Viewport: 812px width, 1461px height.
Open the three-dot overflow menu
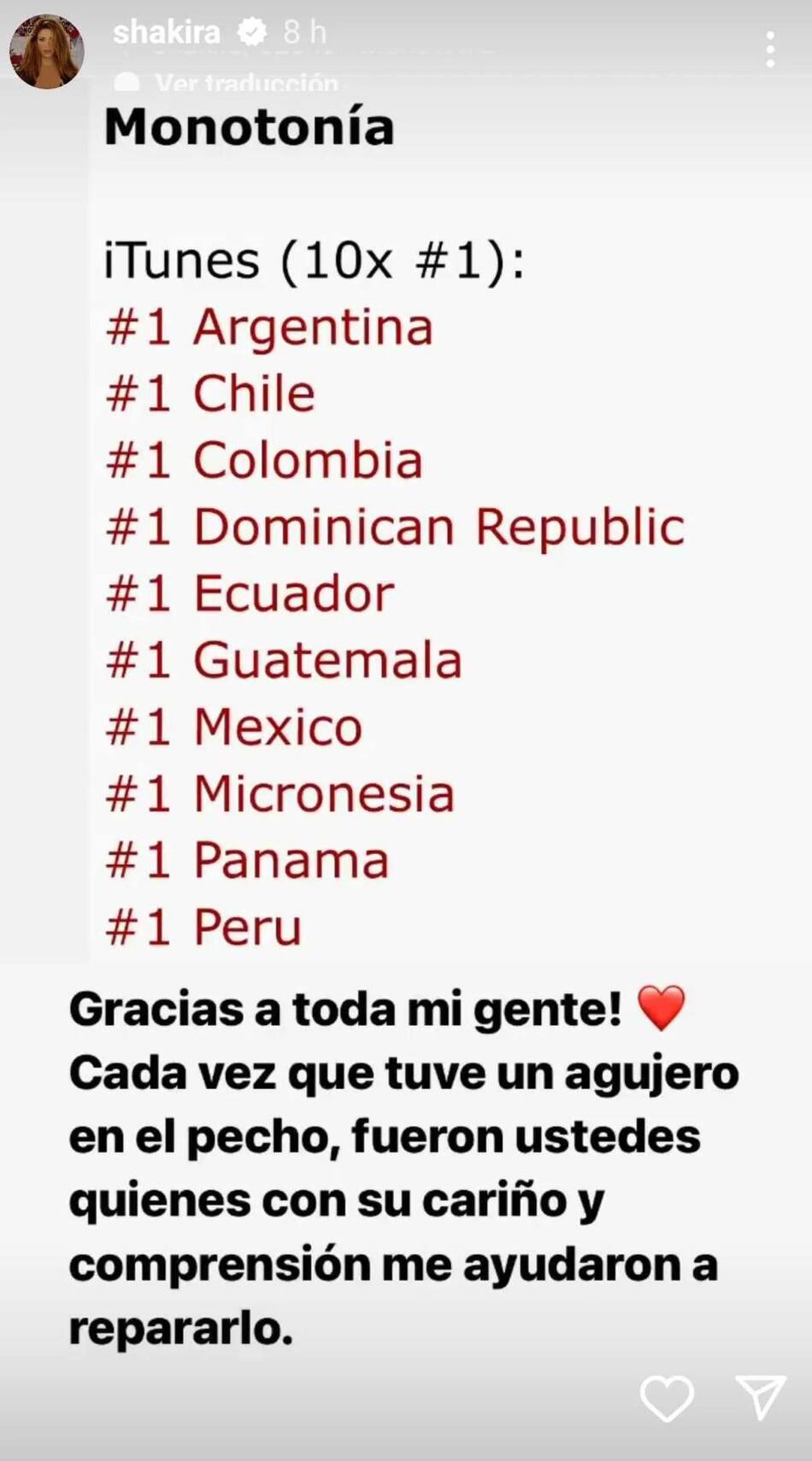coord(770,50)
